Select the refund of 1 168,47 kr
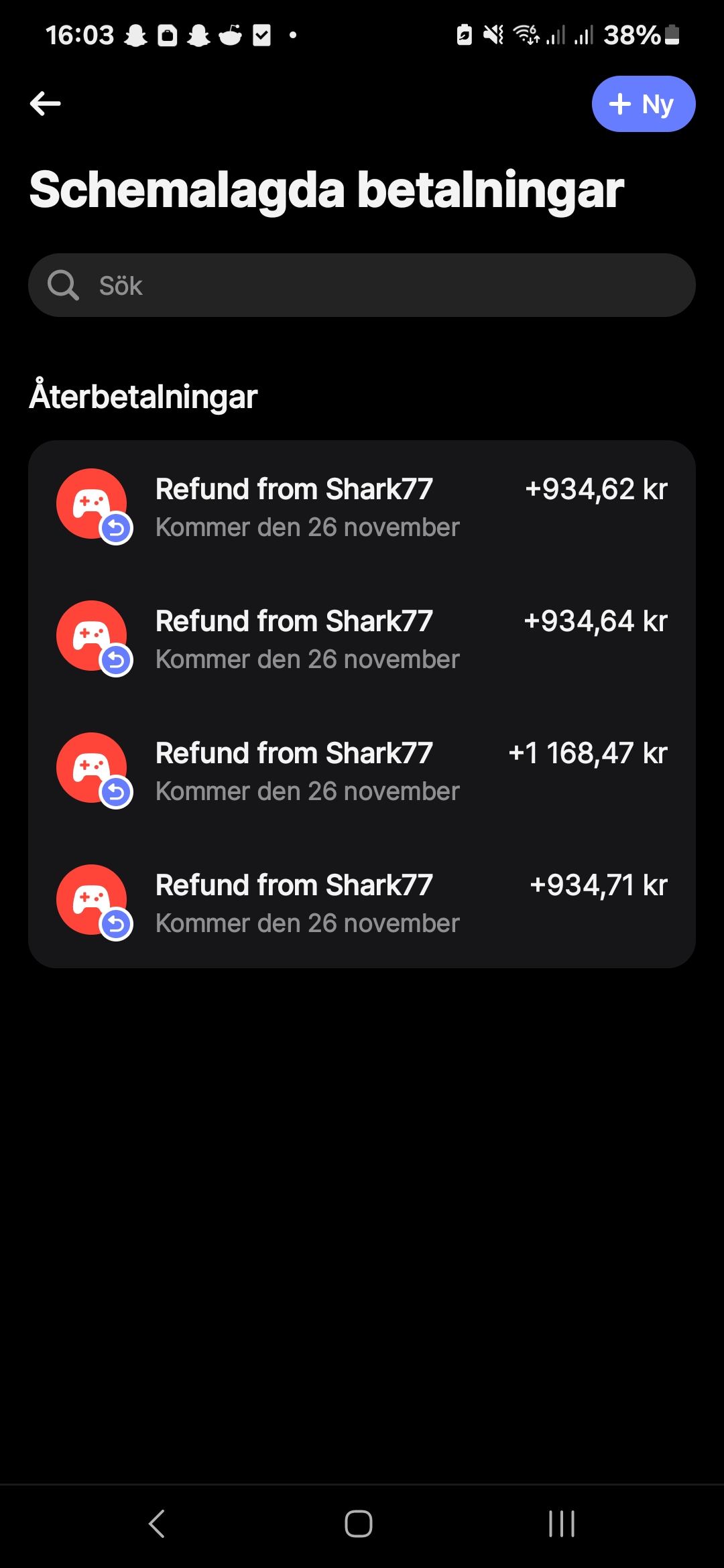Image resolution: width=724 pixels, height=1568 pixels. pos(362,771)
